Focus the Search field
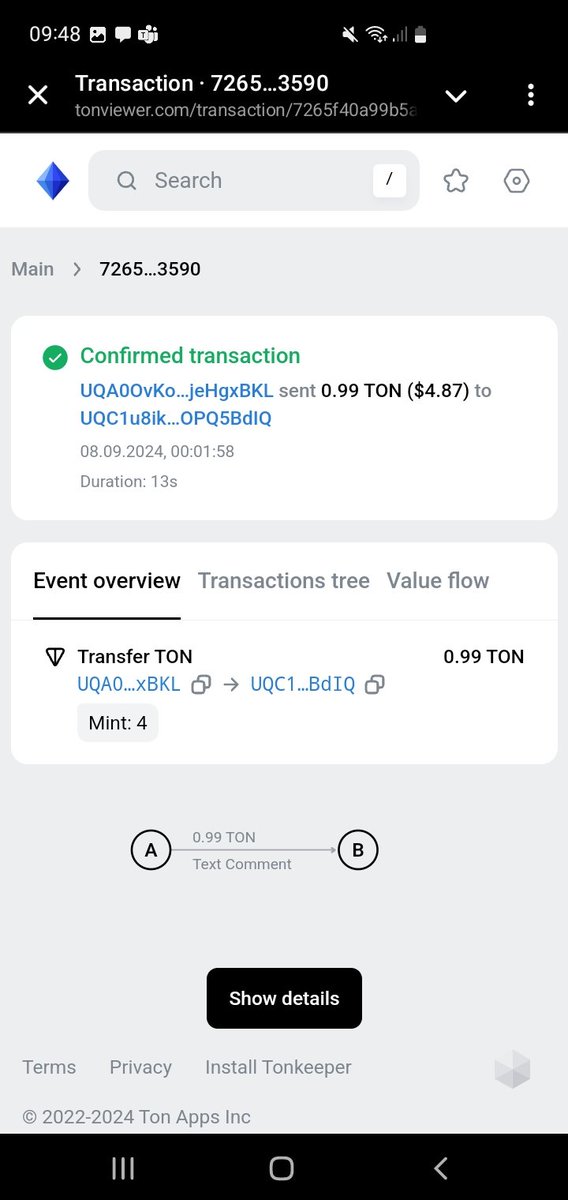This screenshot has width=568, height=1200. pyautogui.click(x=254, y=181)
